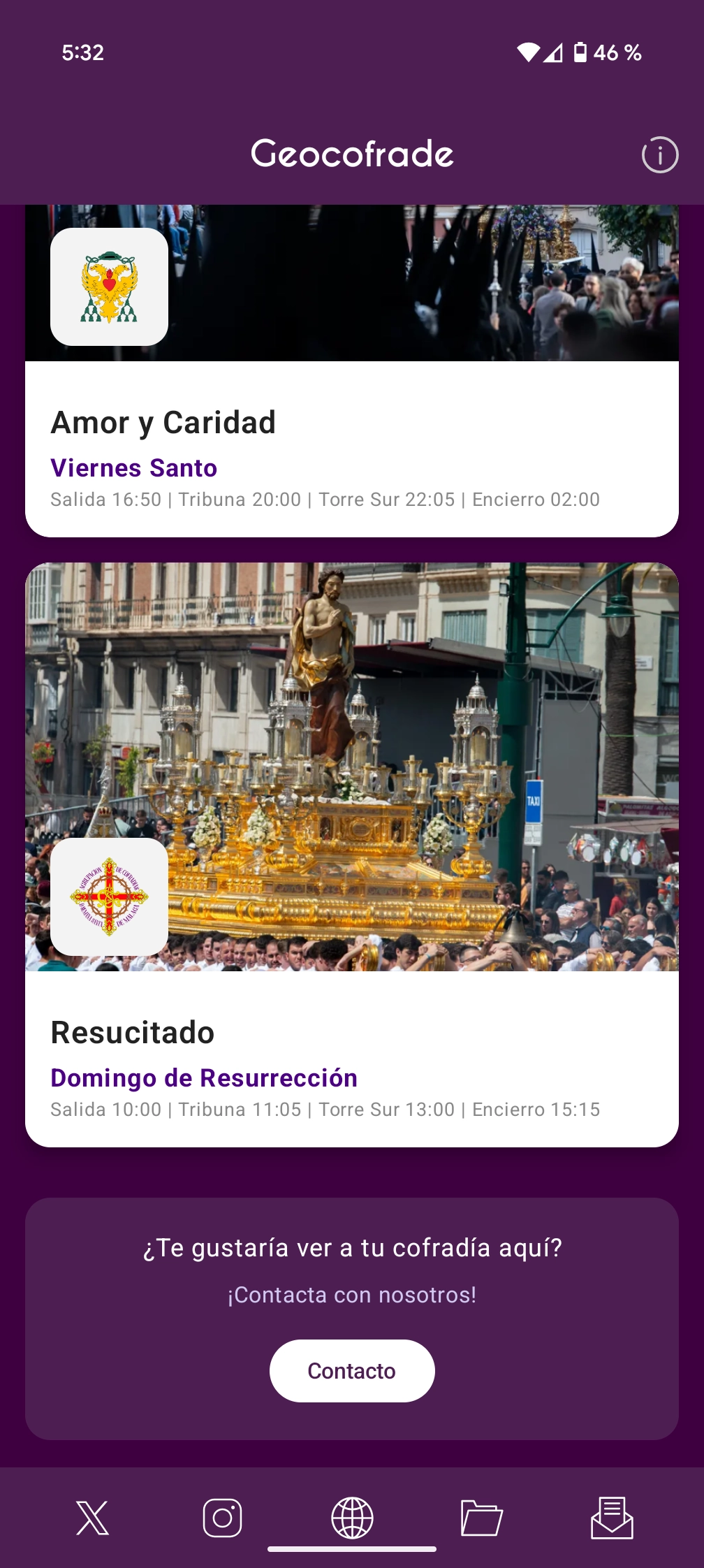Screen dimensions: 704x1568
Task: Open the Amor y Caridad card
Action: coord(352,447)
